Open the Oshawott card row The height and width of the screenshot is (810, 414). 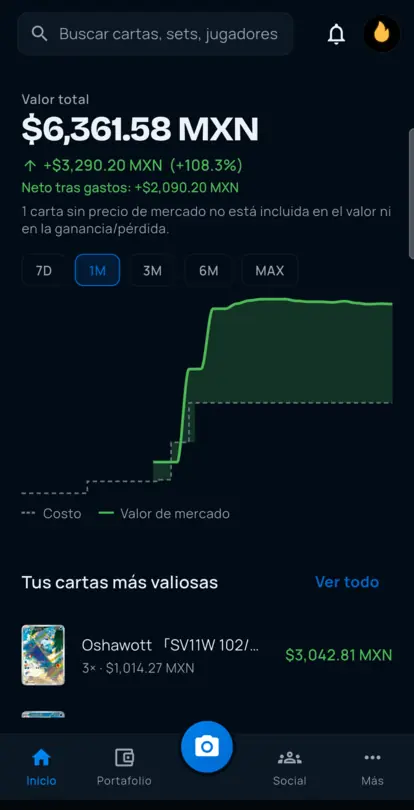pos(207,655)
